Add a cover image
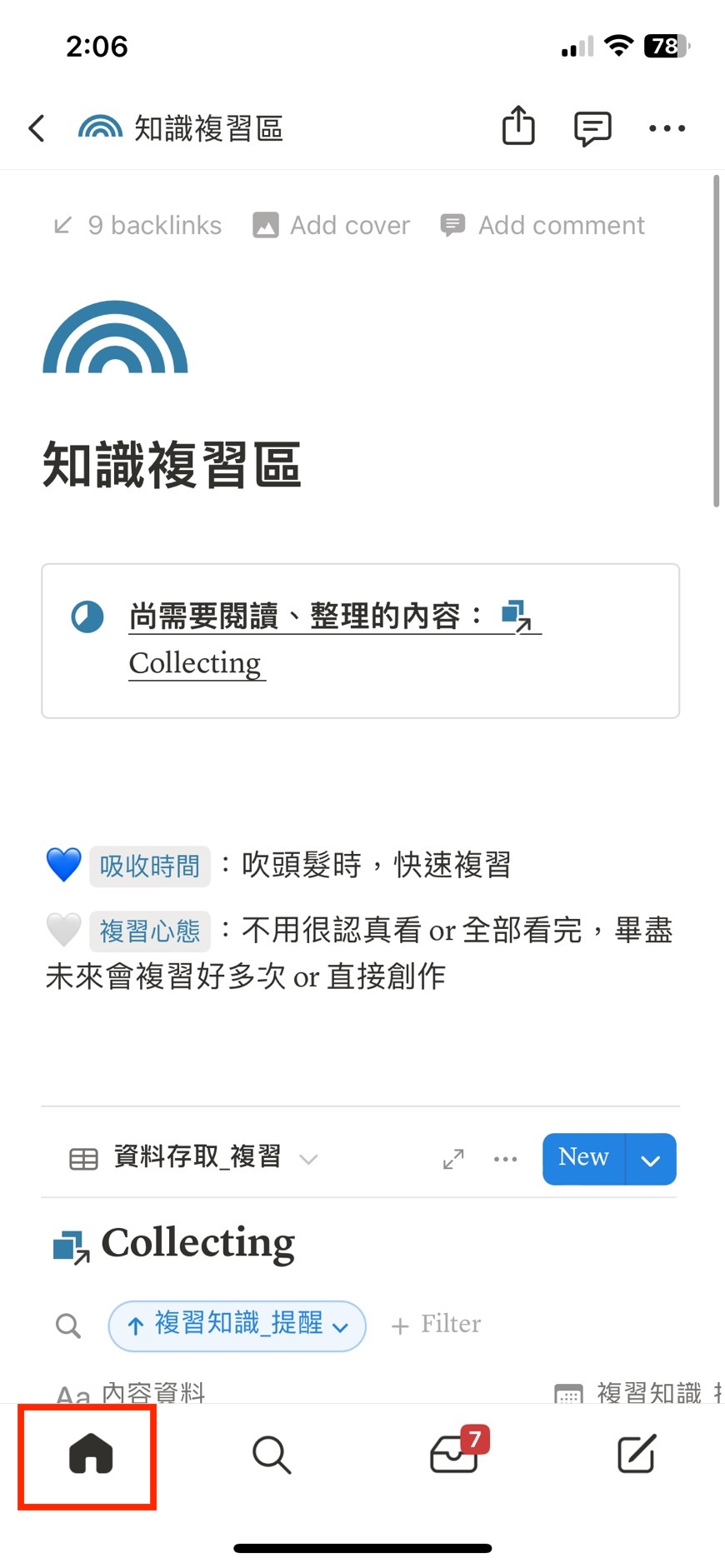The width and height of the screenshot is (725, 1568). [x=332, y=225]
